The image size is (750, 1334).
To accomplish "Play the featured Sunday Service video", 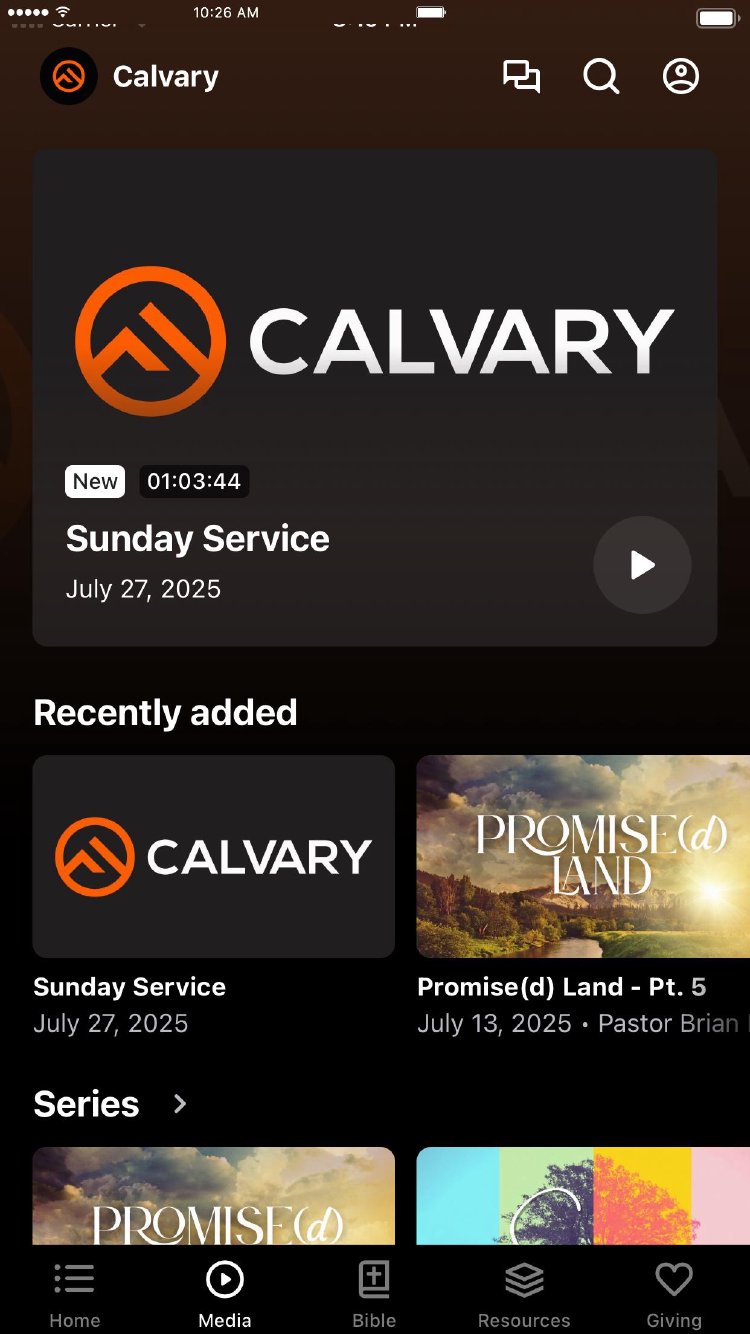I will coord(642,565).
